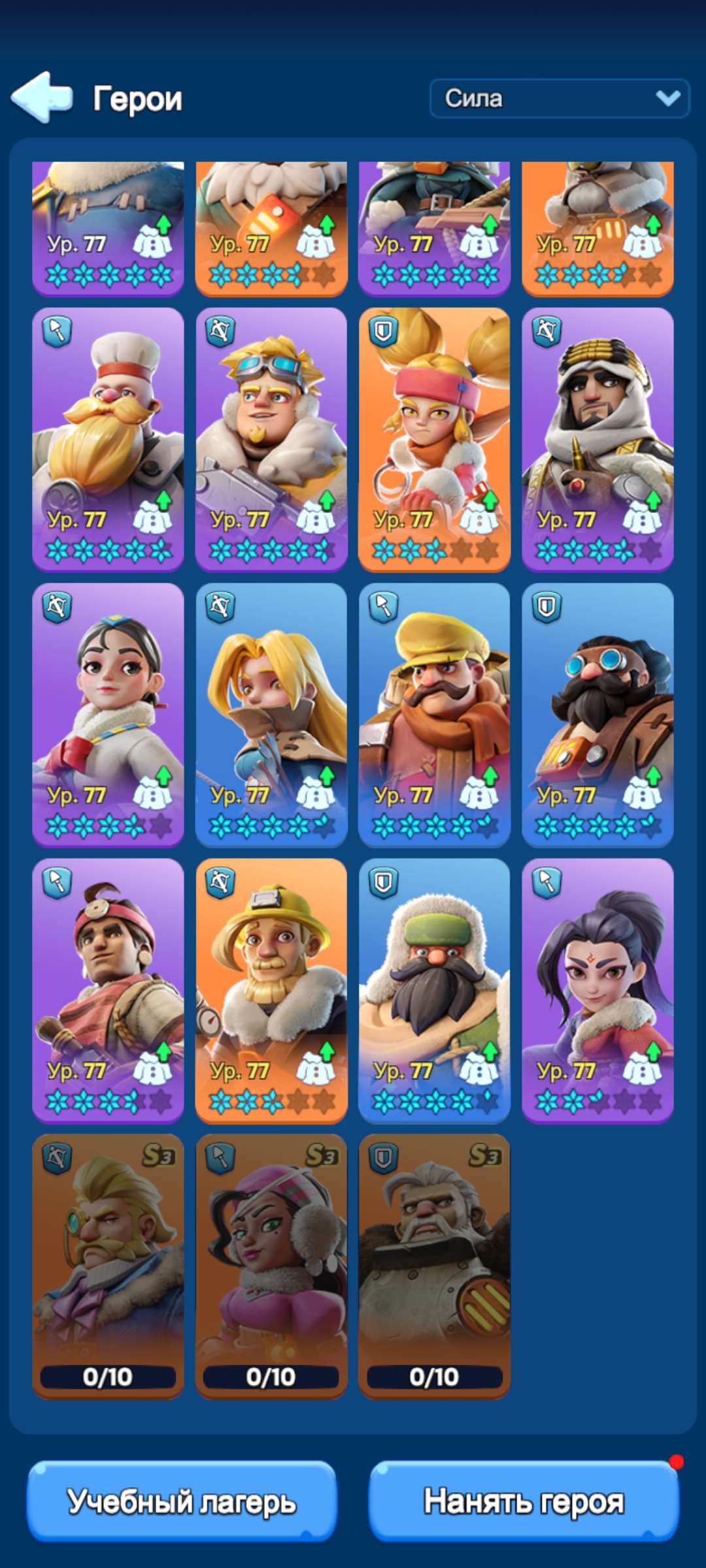Select the long blonde-haired archer hero
The height and width of the screenshot is (1568, 706).
pos(271,715)
